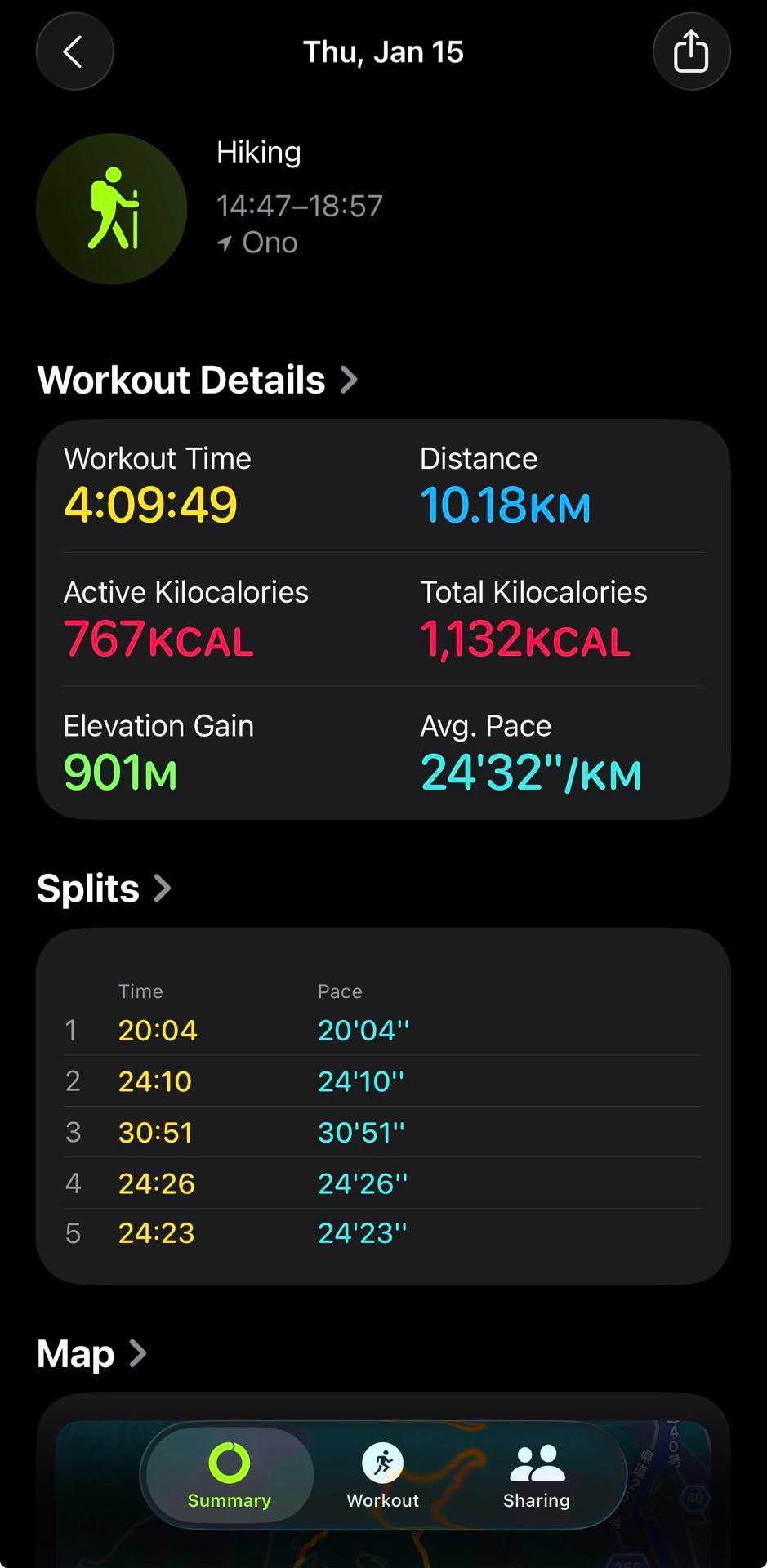The width and height of the screenshot is (767, 1568).
Task: Switch to the Summary tab
Action: tap(230, 1475)
